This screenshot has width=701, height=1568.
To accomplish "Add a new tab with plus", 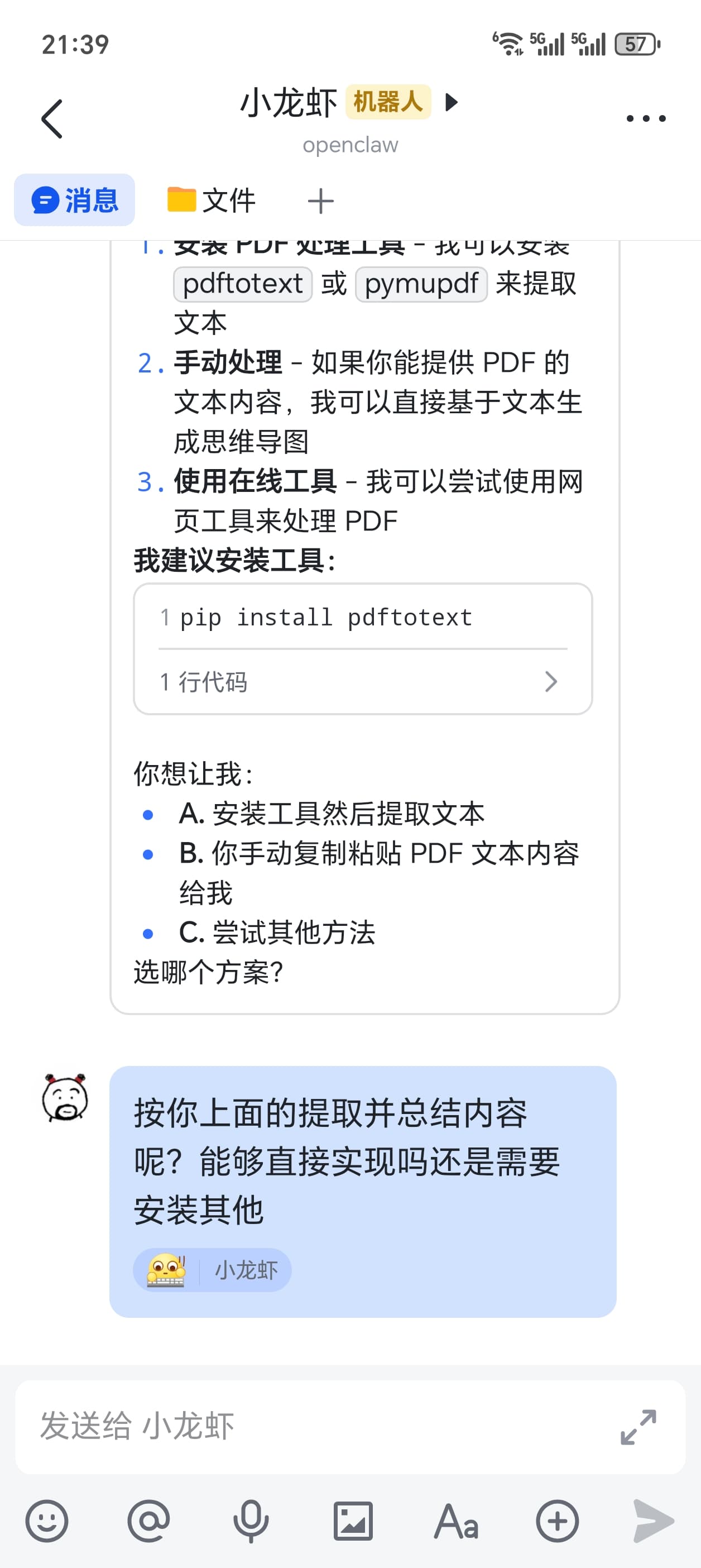I will point(321,202).
